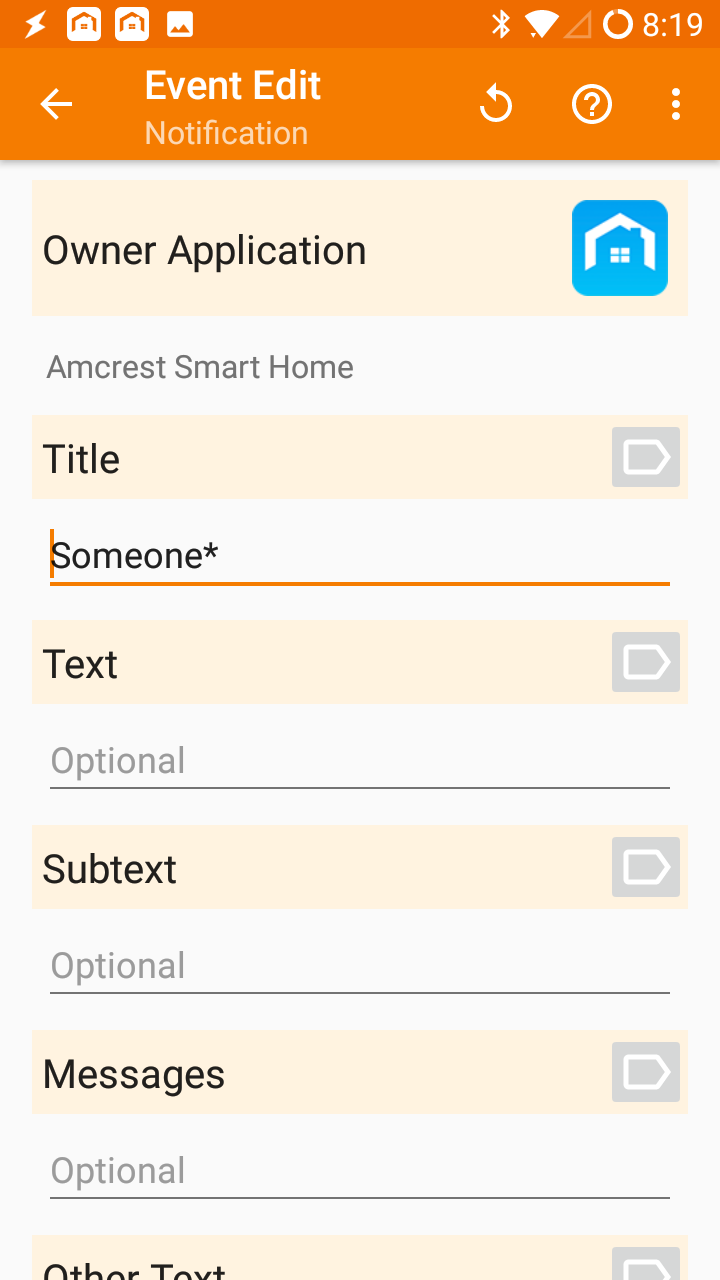Select the Amcrest Smart Home app icon
720x1280 pixels.
pyautogui.click(x=620, y=248)
